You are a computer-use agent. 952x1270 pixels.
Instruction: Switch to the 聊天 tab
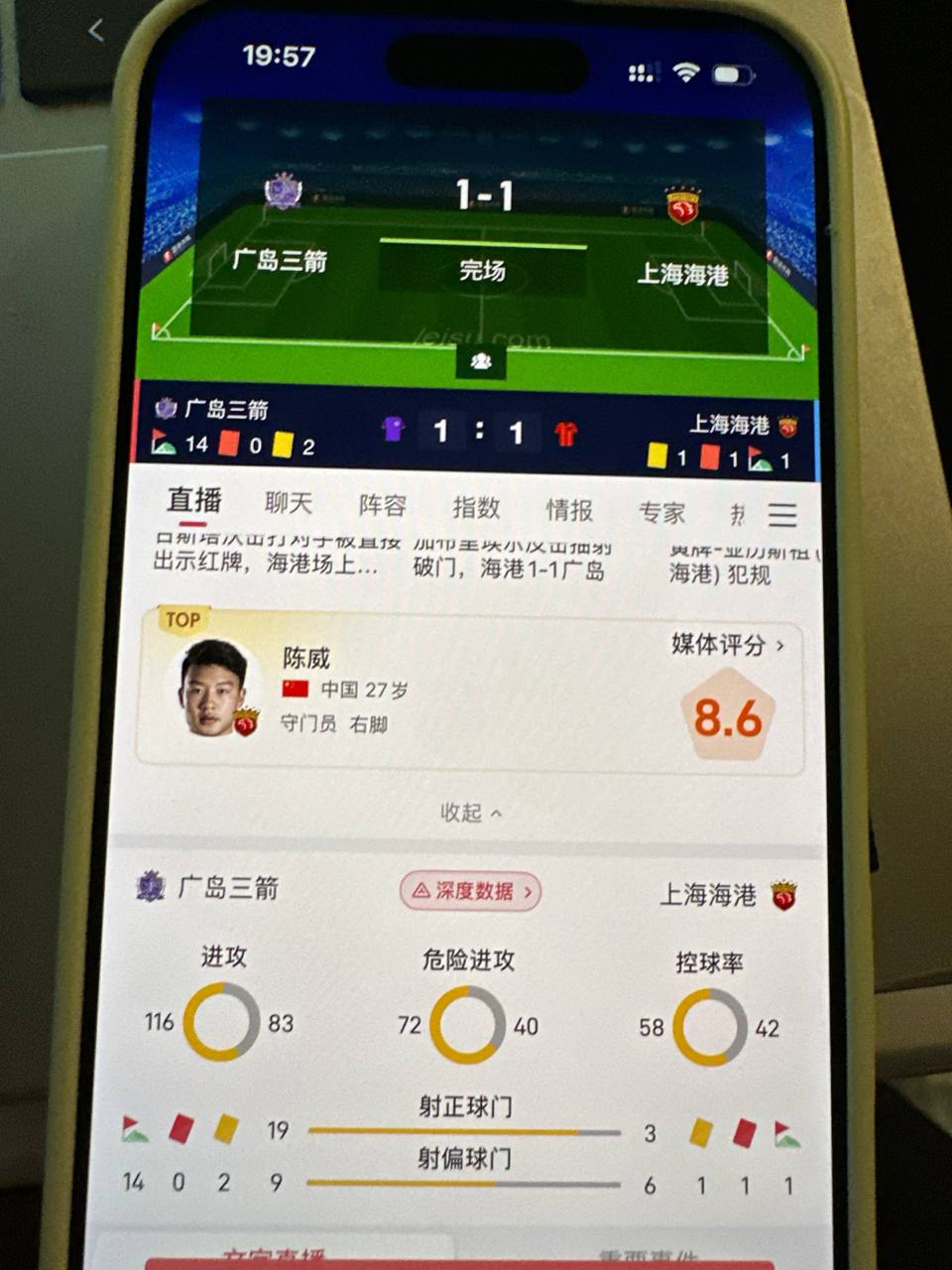pos(289,504)
